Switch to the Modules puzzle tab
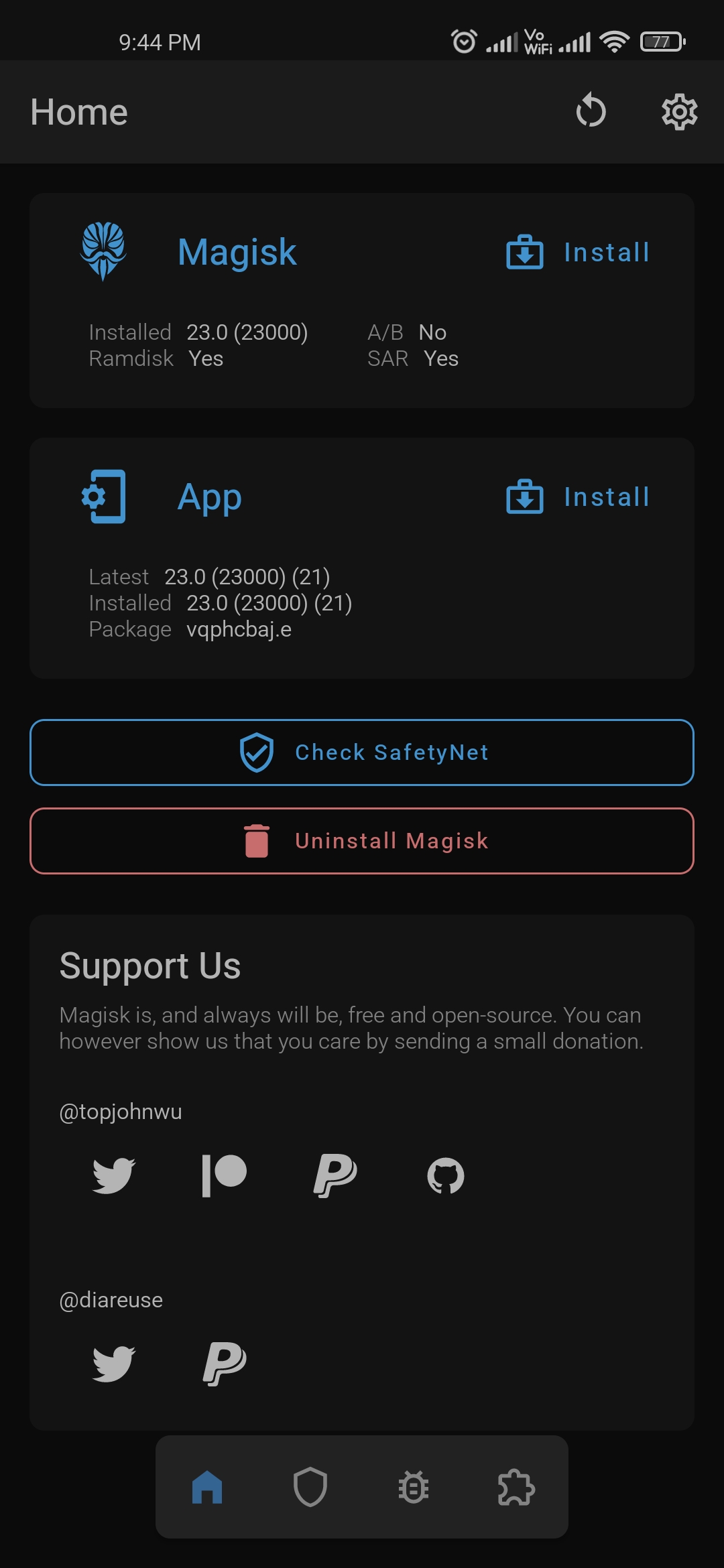724x1568 pixels. coord(516,1487)
